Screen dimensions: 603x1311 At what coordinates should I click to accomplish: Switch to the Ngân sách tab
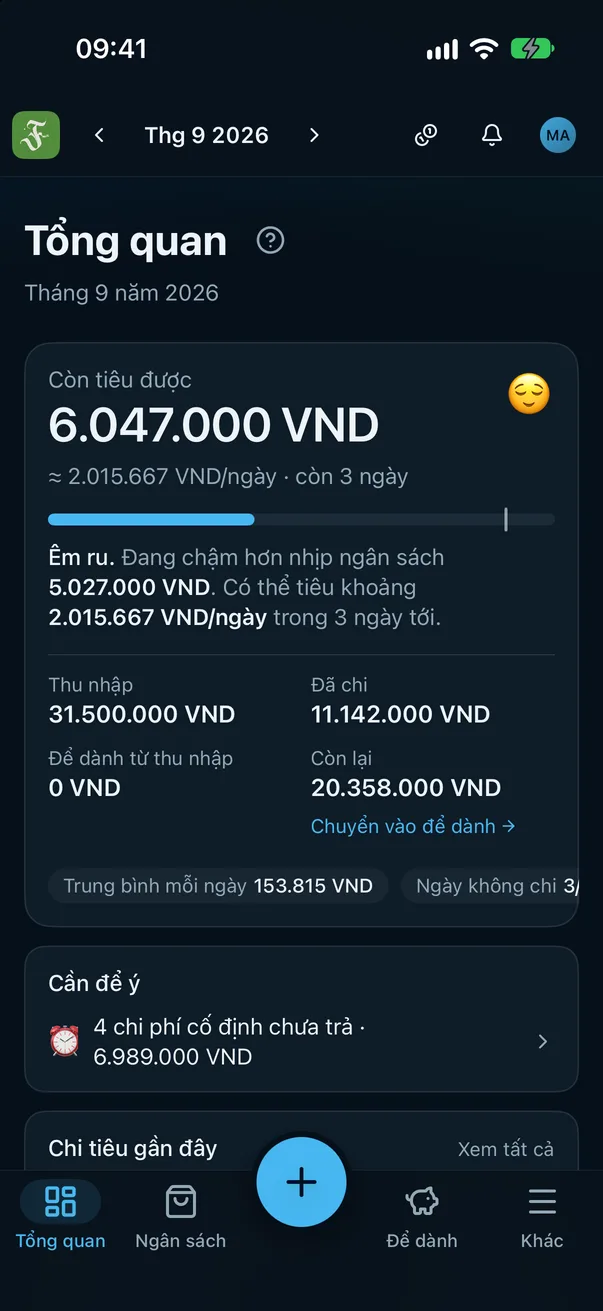coord(181,1214)
